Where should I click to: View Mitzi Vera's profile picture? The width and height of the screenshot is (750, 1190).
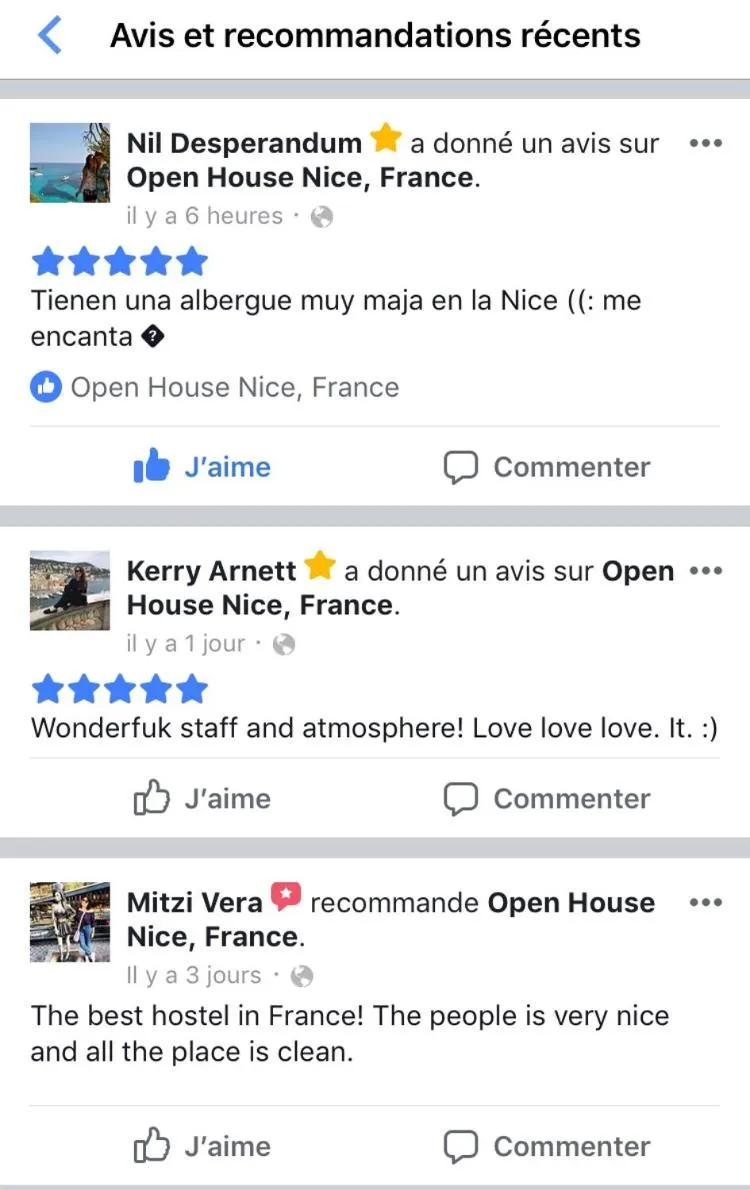70,921
